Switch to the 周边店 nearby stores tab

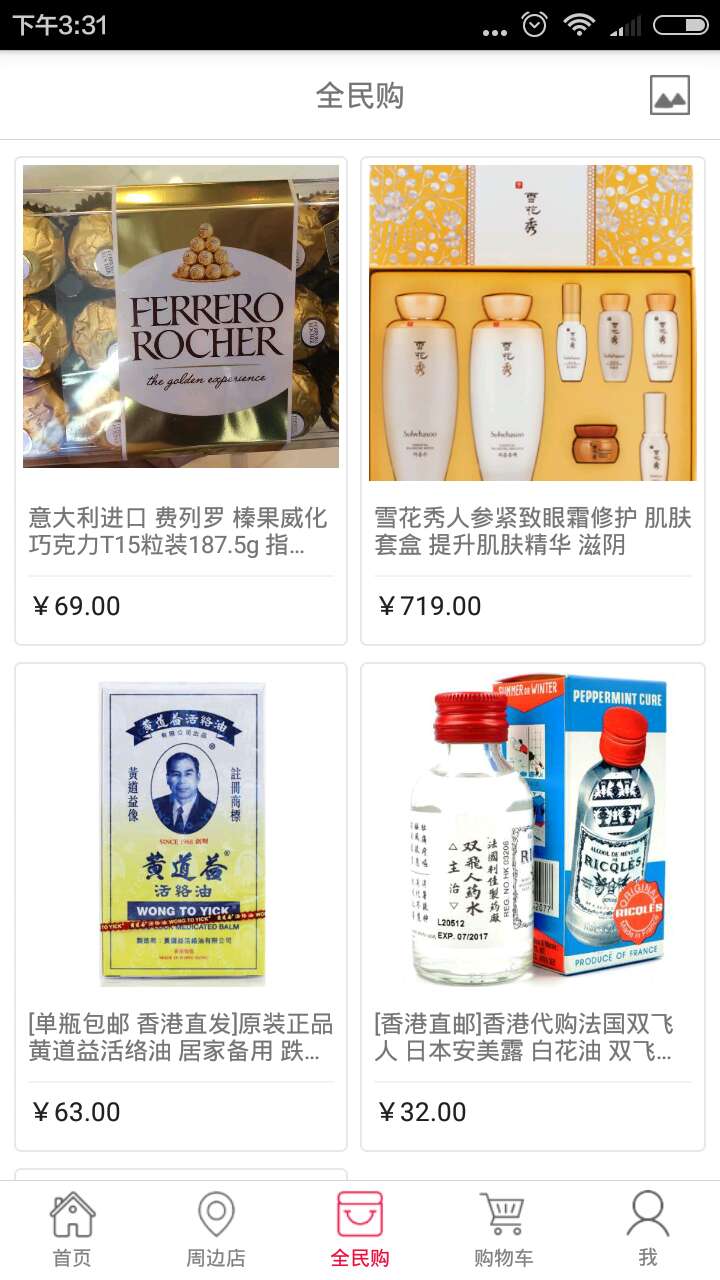click(216, 1230)
